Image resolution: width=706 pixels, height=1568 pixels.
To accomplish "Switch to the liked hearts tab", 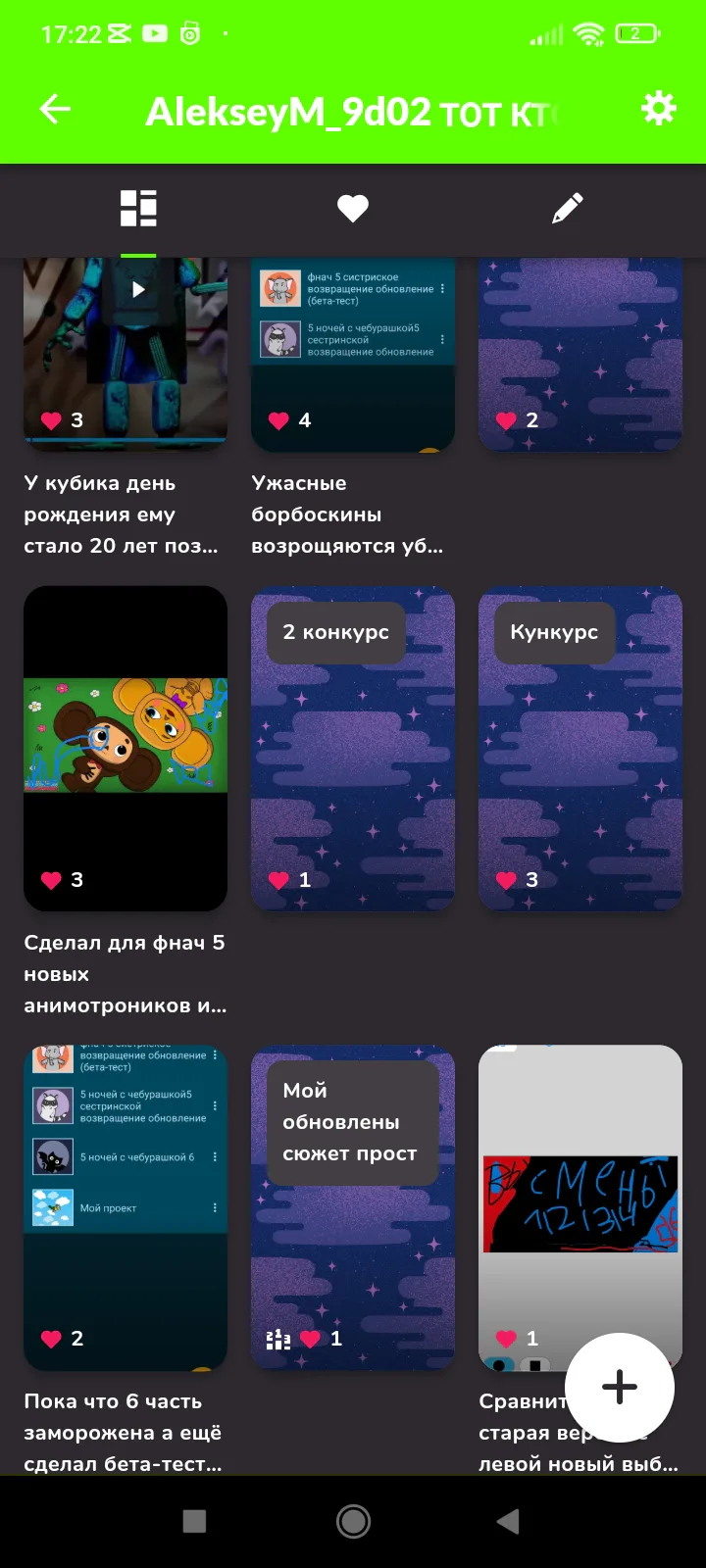I will coord(353,208).
